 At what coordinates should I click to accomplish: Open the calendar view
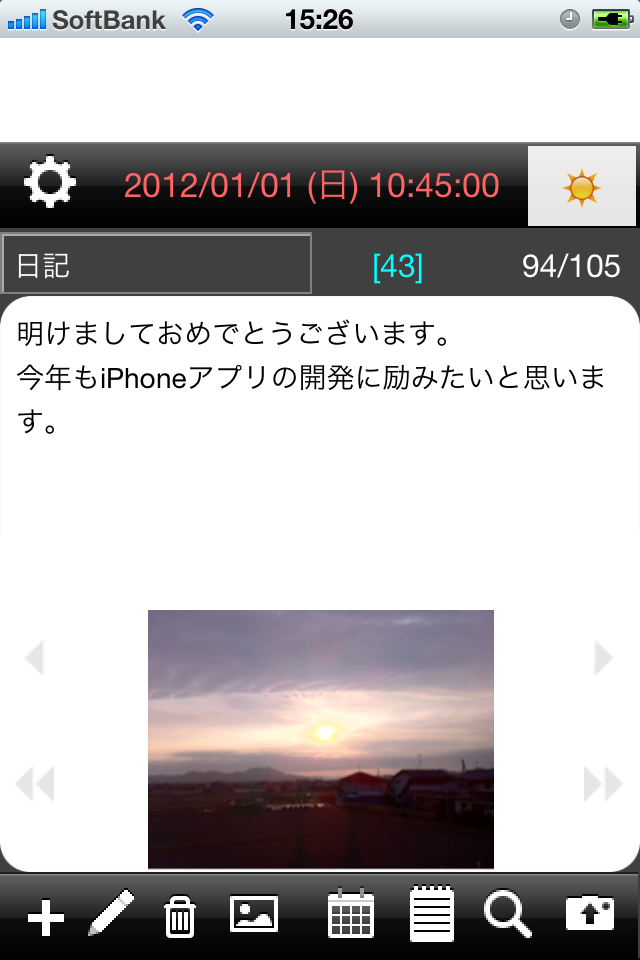coord(350,914)
